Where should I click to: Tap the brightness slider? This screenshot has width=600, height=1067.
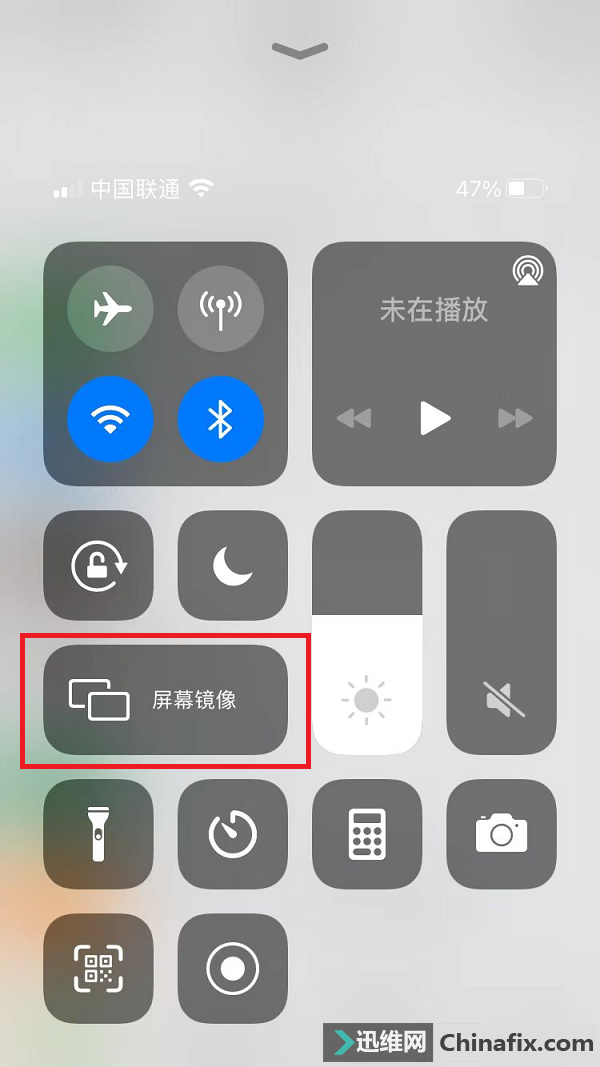pyautogui.click(x=367, y=633)
